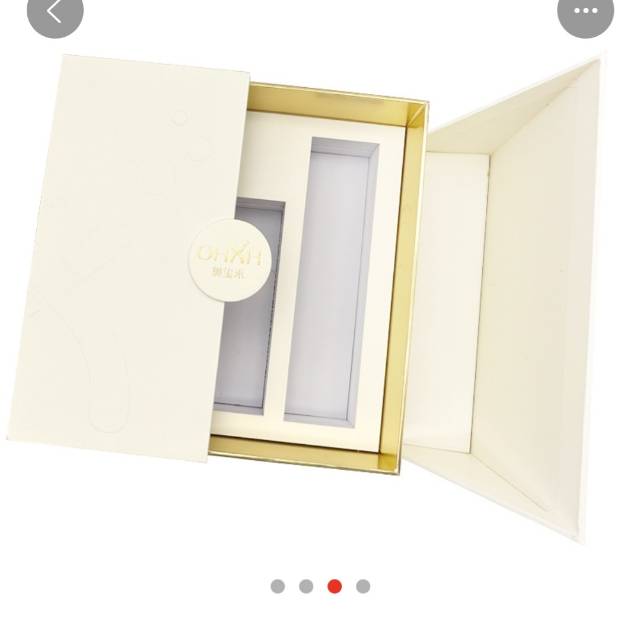Go back using the top-left arrow
Viewport: 640px width, 640px height.
[x=54, y=13]
